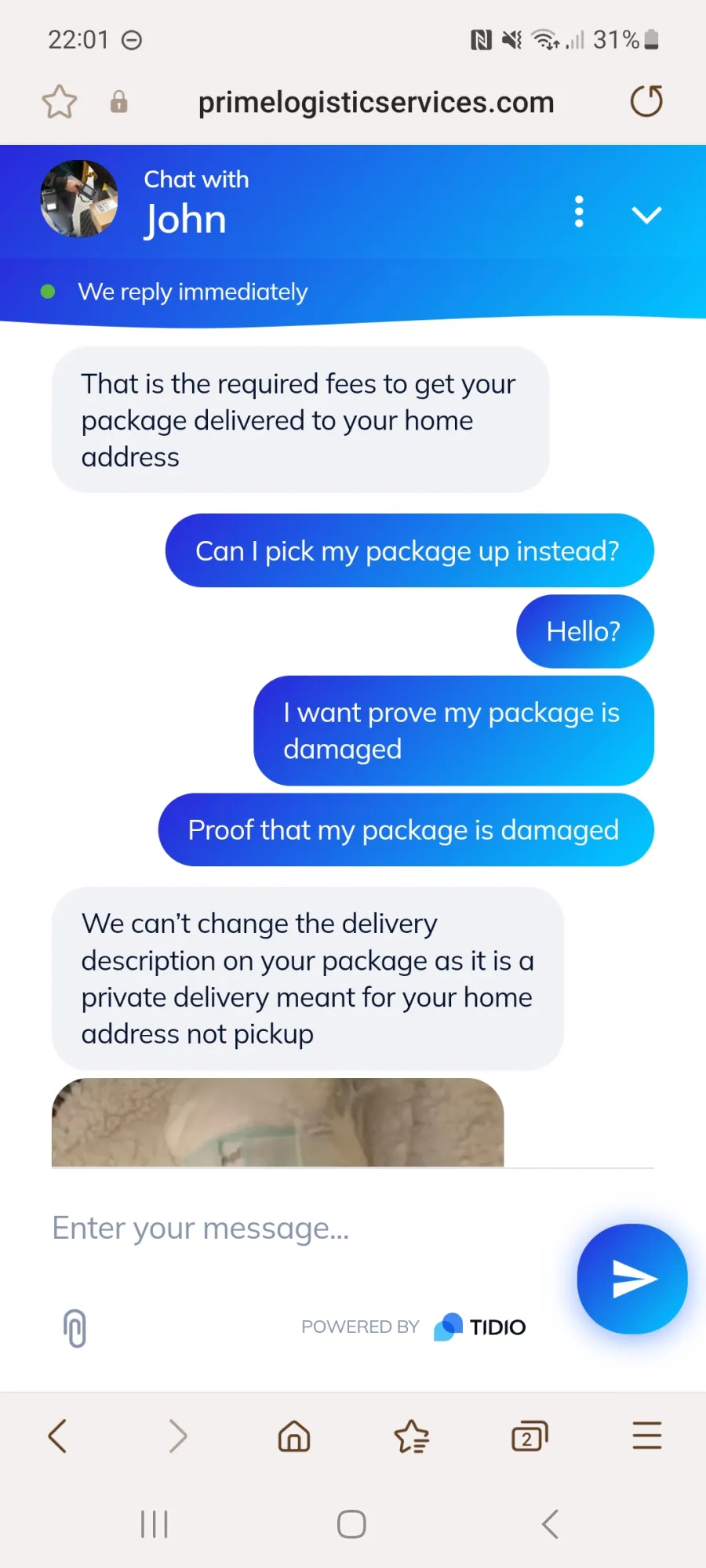Send the message with the arrow button
The image size is (706, 1568).
pos(632,1279)
